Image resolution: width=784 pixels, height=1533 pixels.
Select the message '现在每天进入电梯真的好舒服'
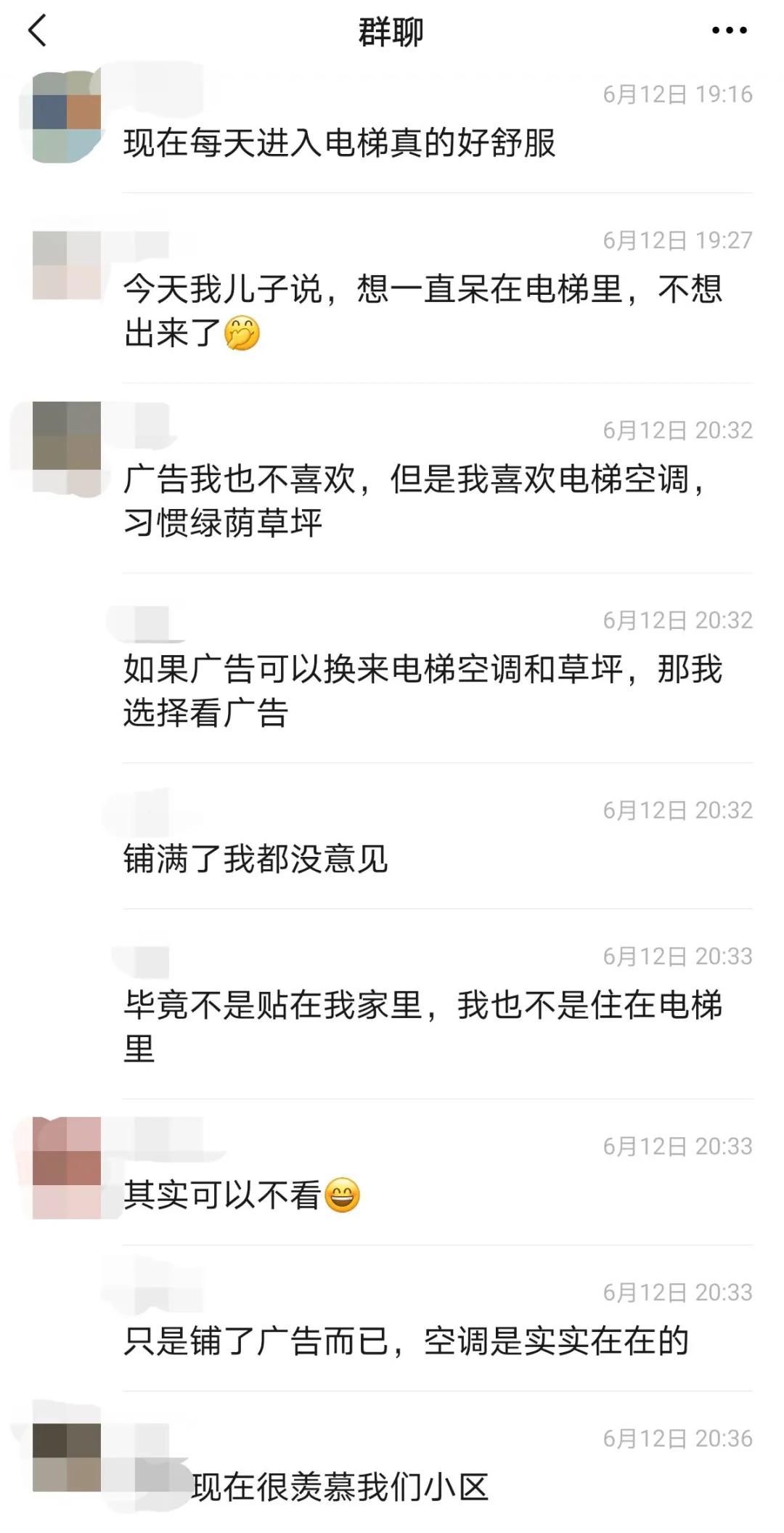point(341,144)
